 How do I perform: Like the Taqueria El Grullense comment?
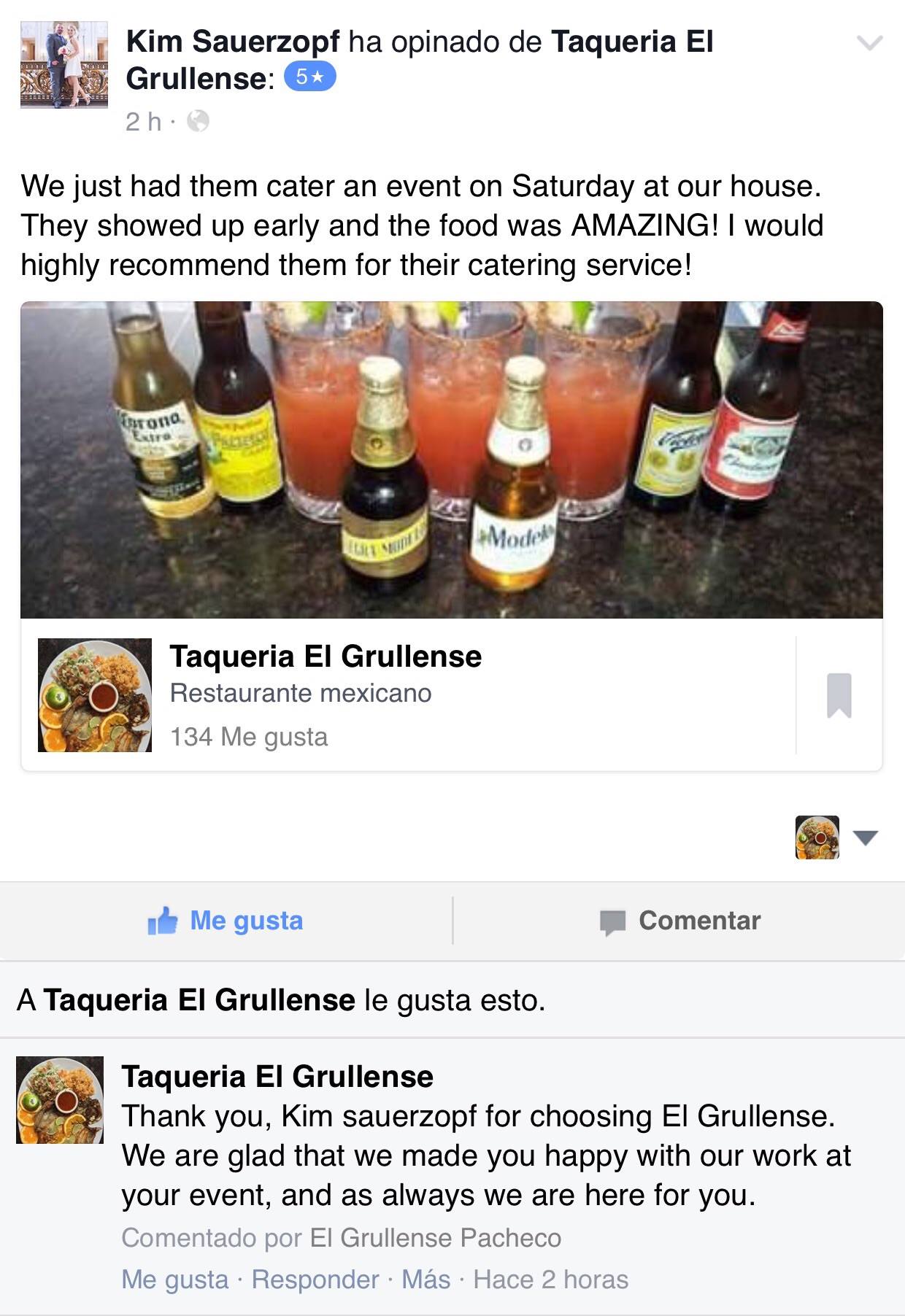[175, 1280]
